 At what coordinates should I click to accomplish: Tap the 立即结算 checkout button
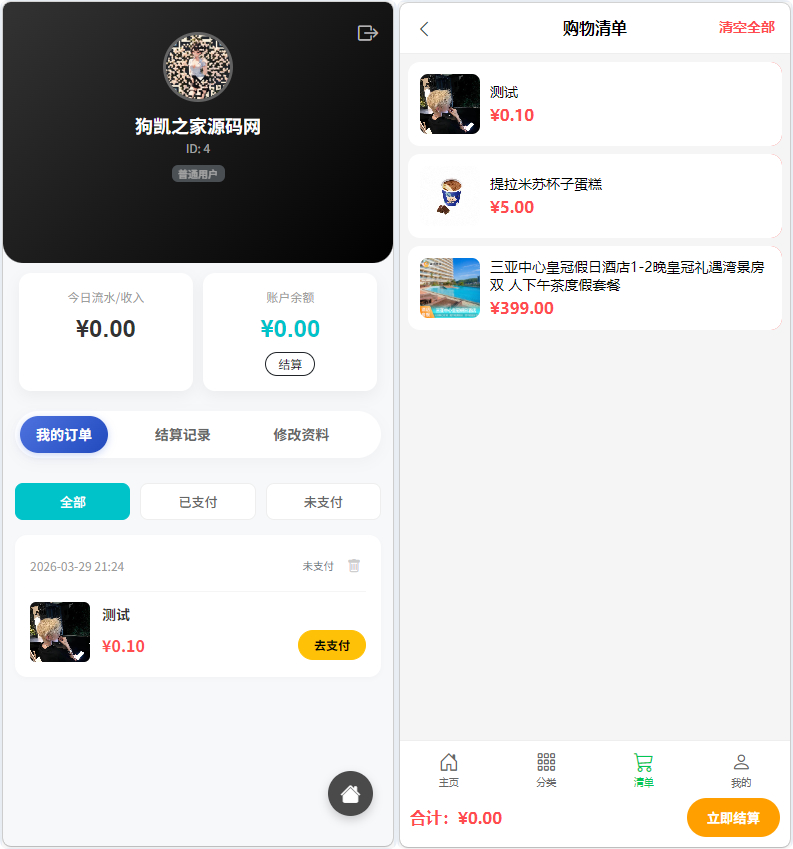733,817
